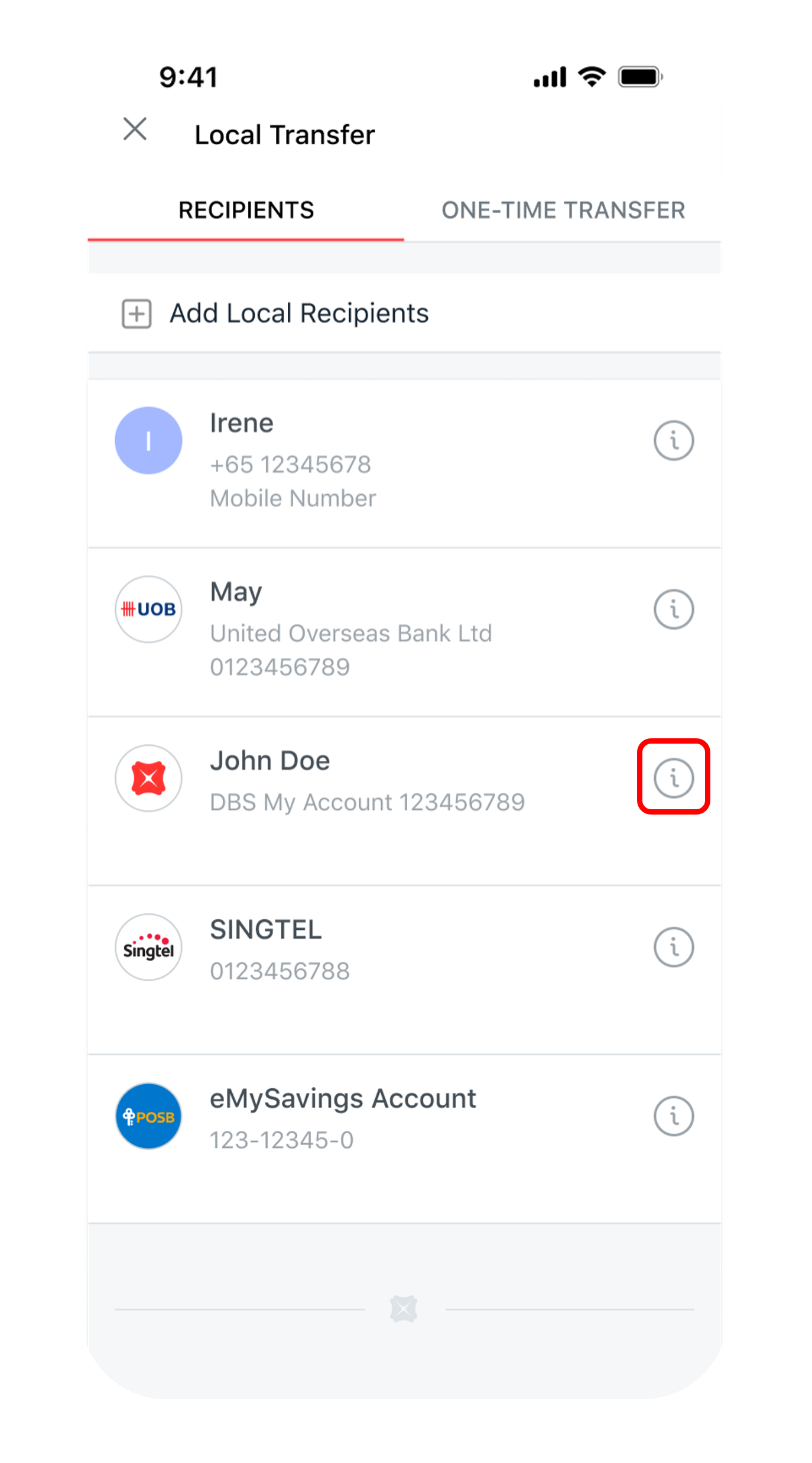Select May's UOB account

[355, 630]
